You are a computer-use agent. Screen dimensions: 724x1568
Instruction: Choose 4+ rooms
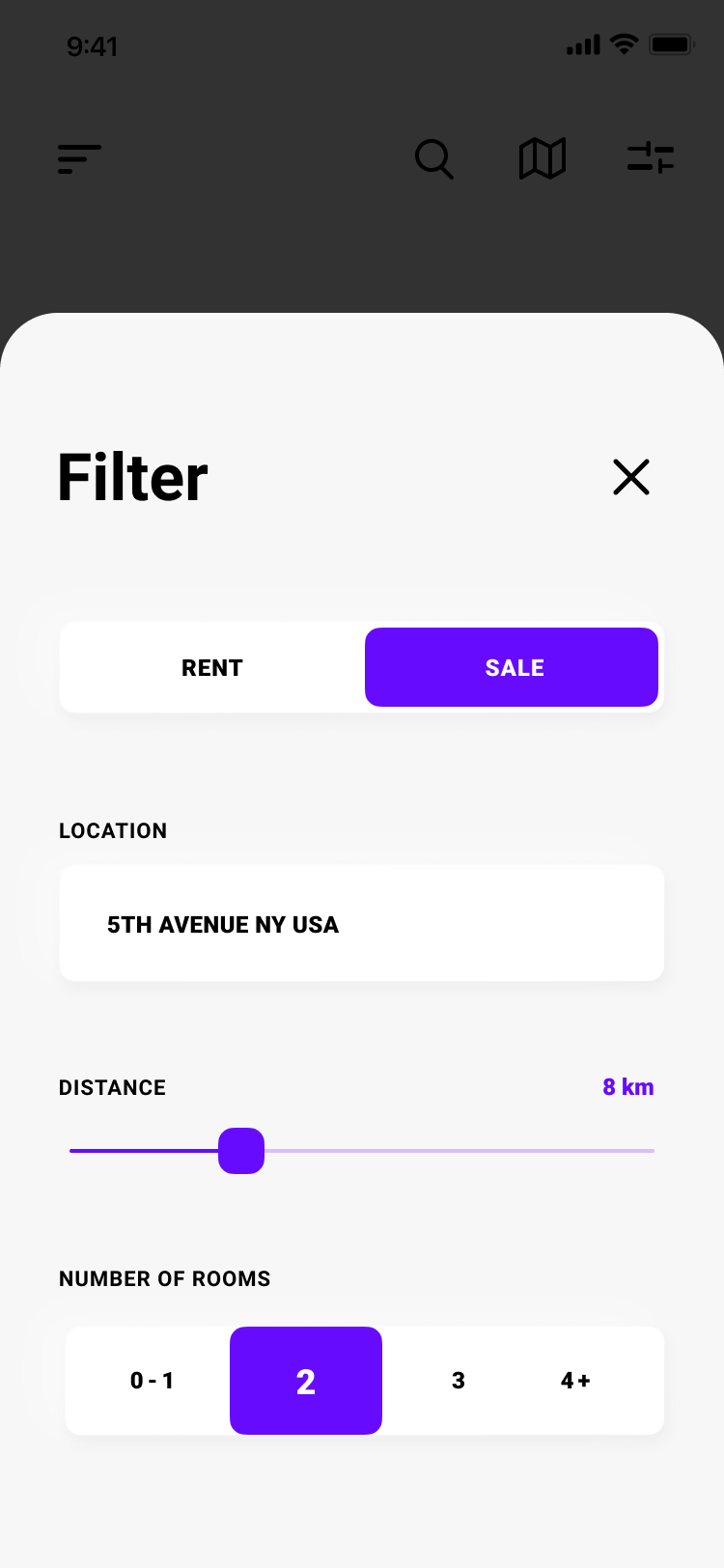click(x=575, y=1381)
